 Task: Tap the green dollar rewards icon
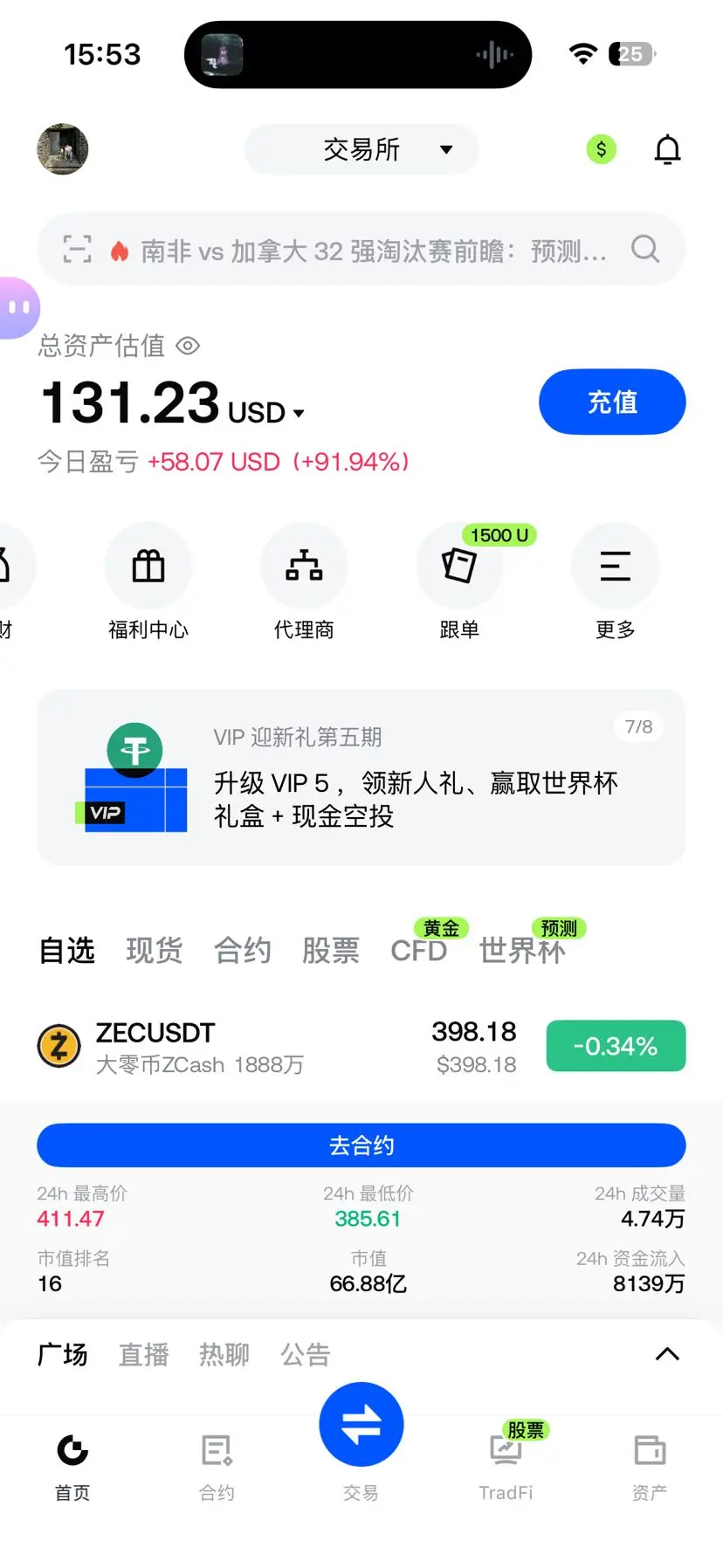pyautogui.click(x=601, y=149)
